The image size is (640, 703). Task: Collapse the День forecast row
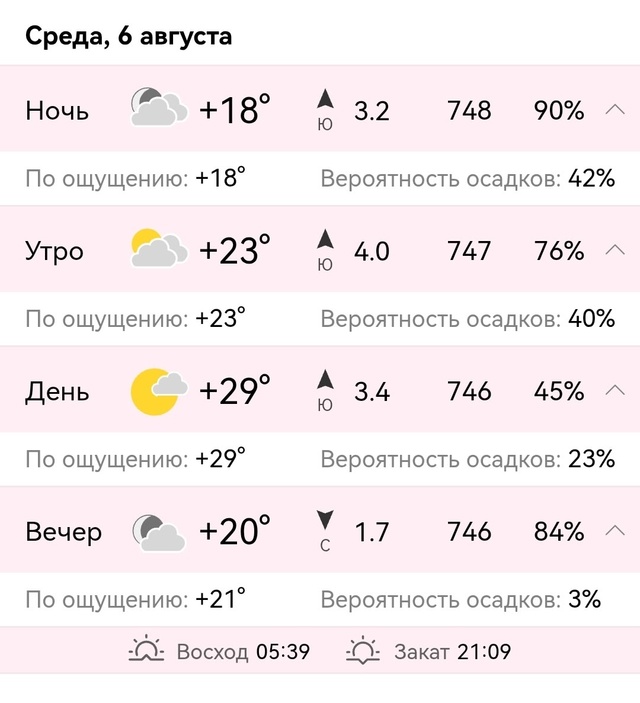coord(615,390)
